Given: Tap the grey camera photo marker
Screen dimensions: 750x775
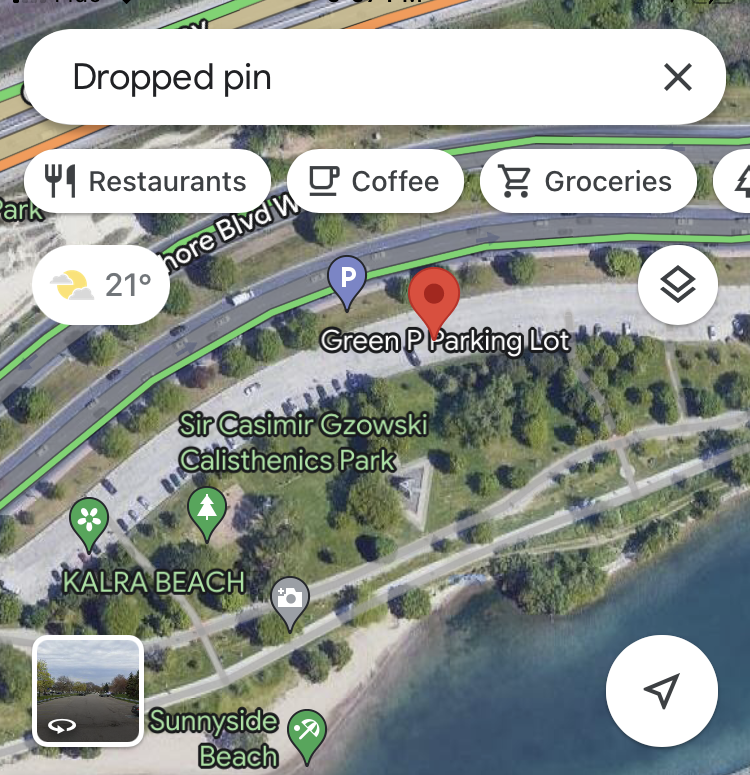Looking at the screenshot, I should point(290,600).
